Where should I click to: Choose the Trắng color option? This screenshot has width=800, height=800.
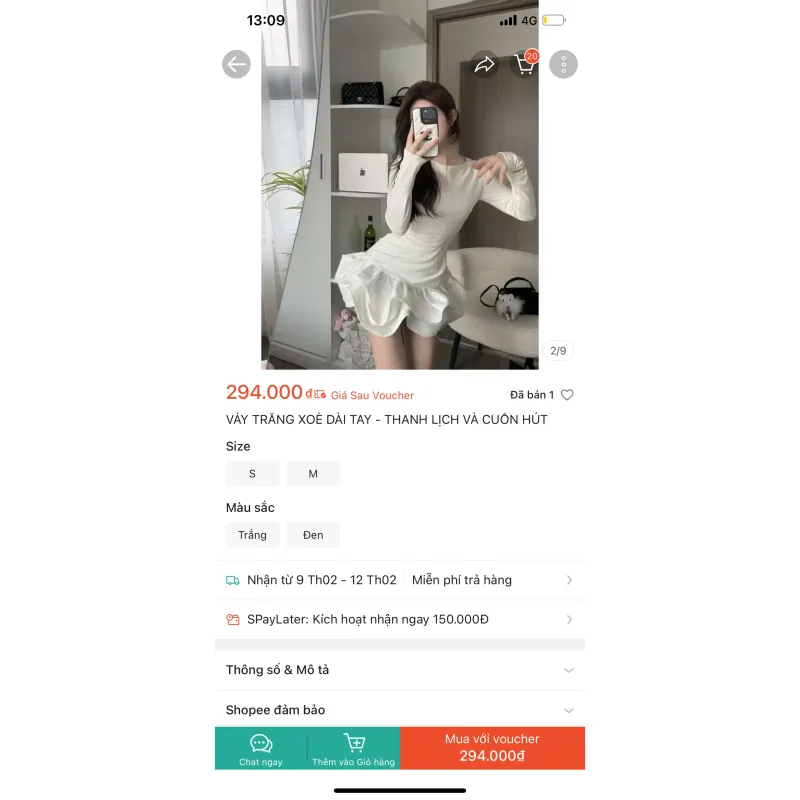(252, 535)
